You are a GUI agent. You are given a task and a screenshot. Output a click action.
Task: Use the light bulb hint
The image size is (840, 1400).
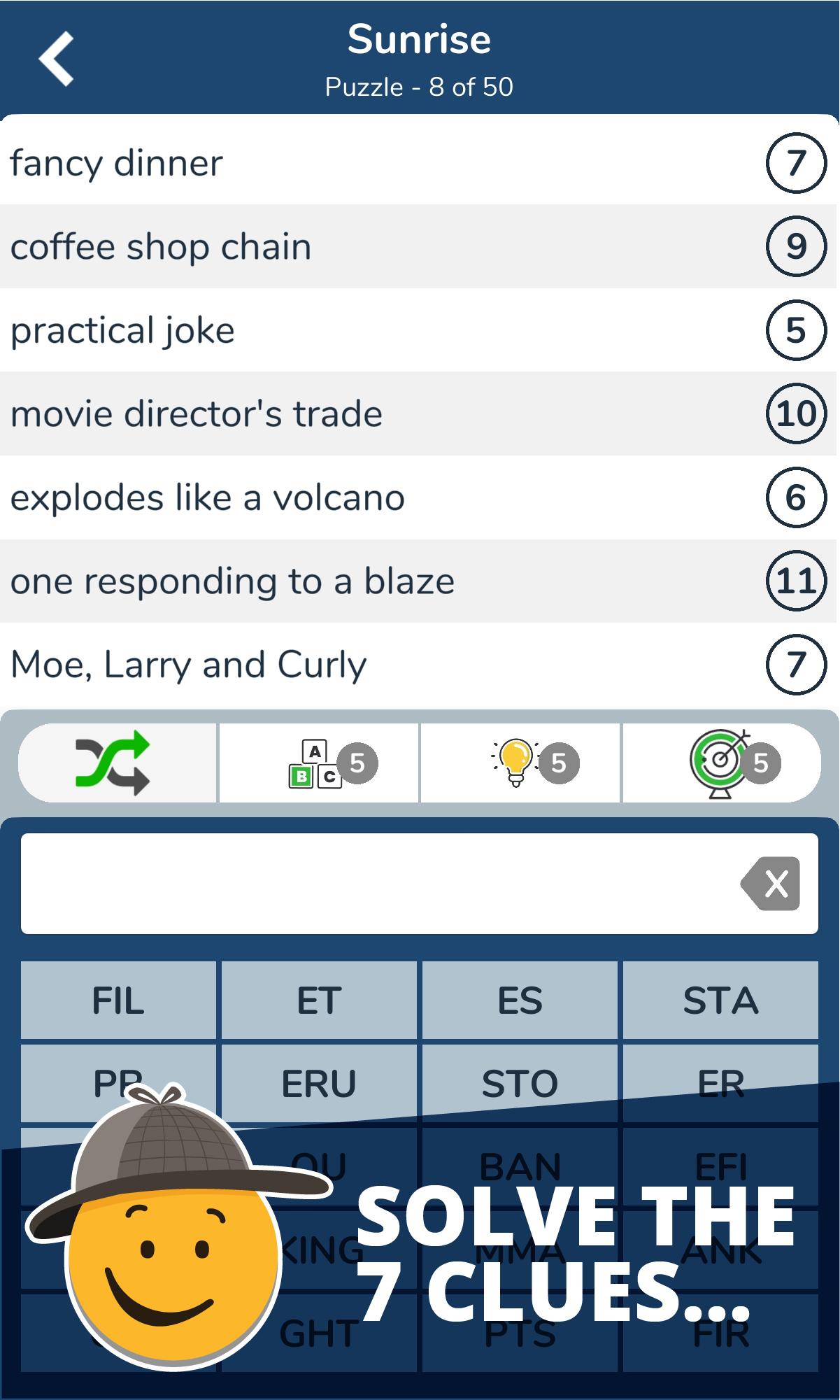[x=520, y=763]
